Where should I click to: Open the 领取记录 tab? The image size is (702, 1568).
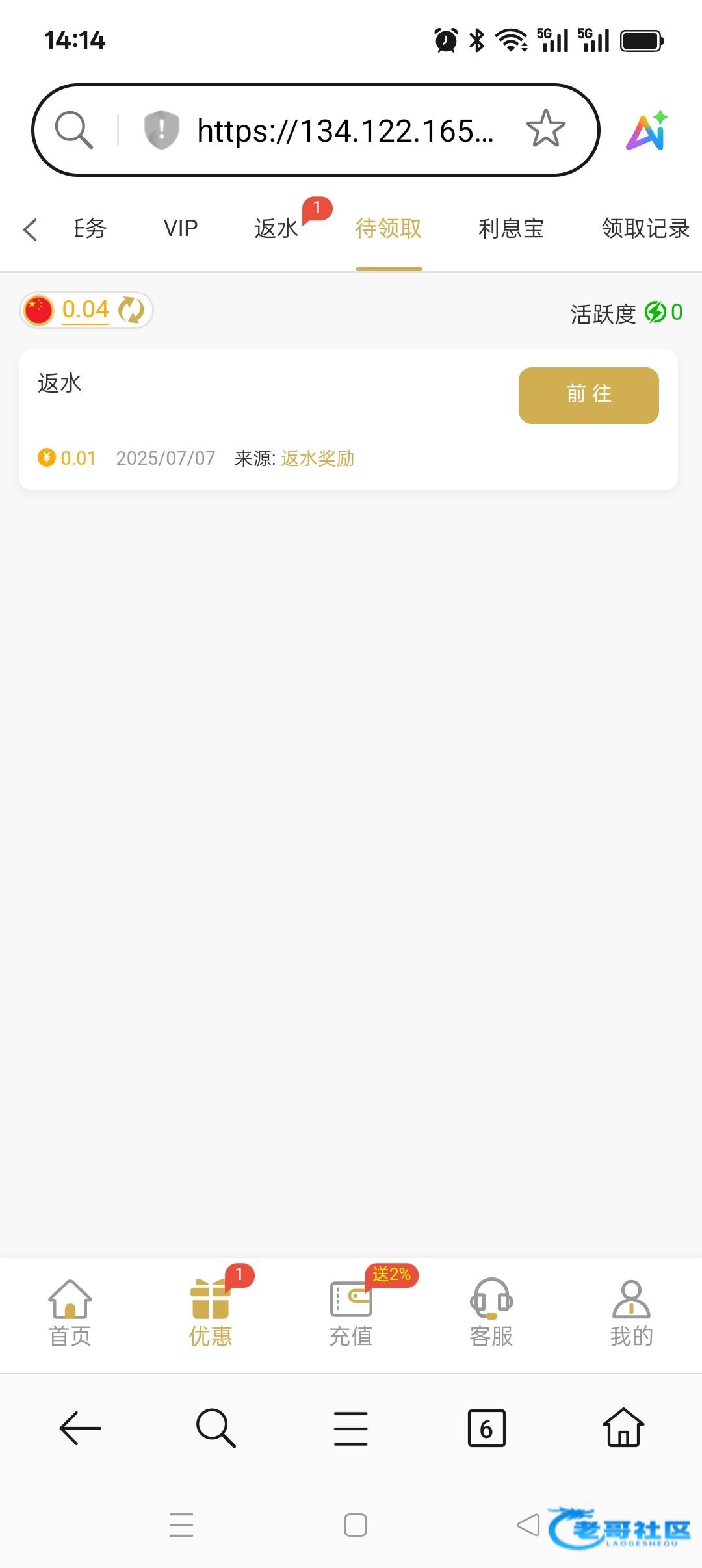[x=645, y=229]
